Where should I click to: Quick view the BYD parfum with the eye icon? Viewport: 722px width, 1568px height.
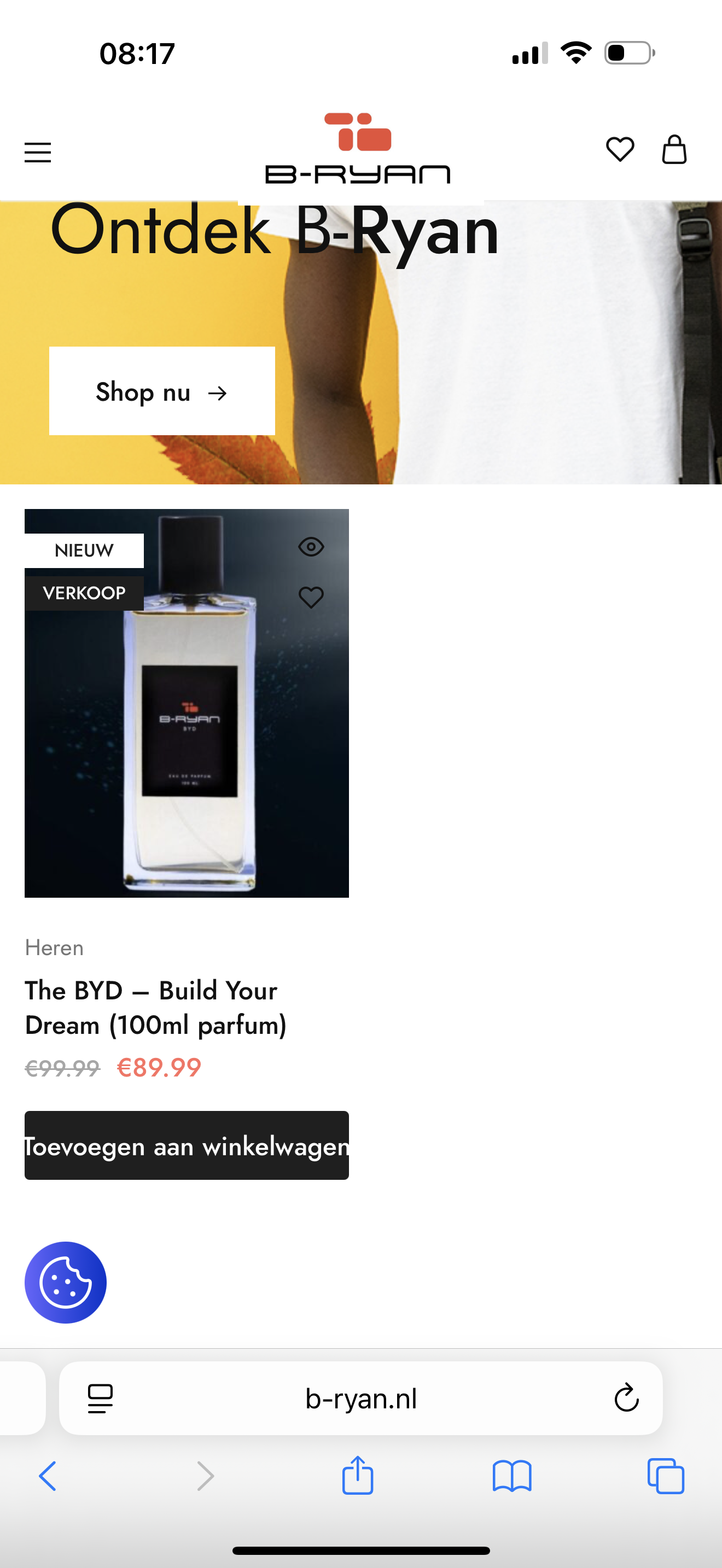[311, 547]
